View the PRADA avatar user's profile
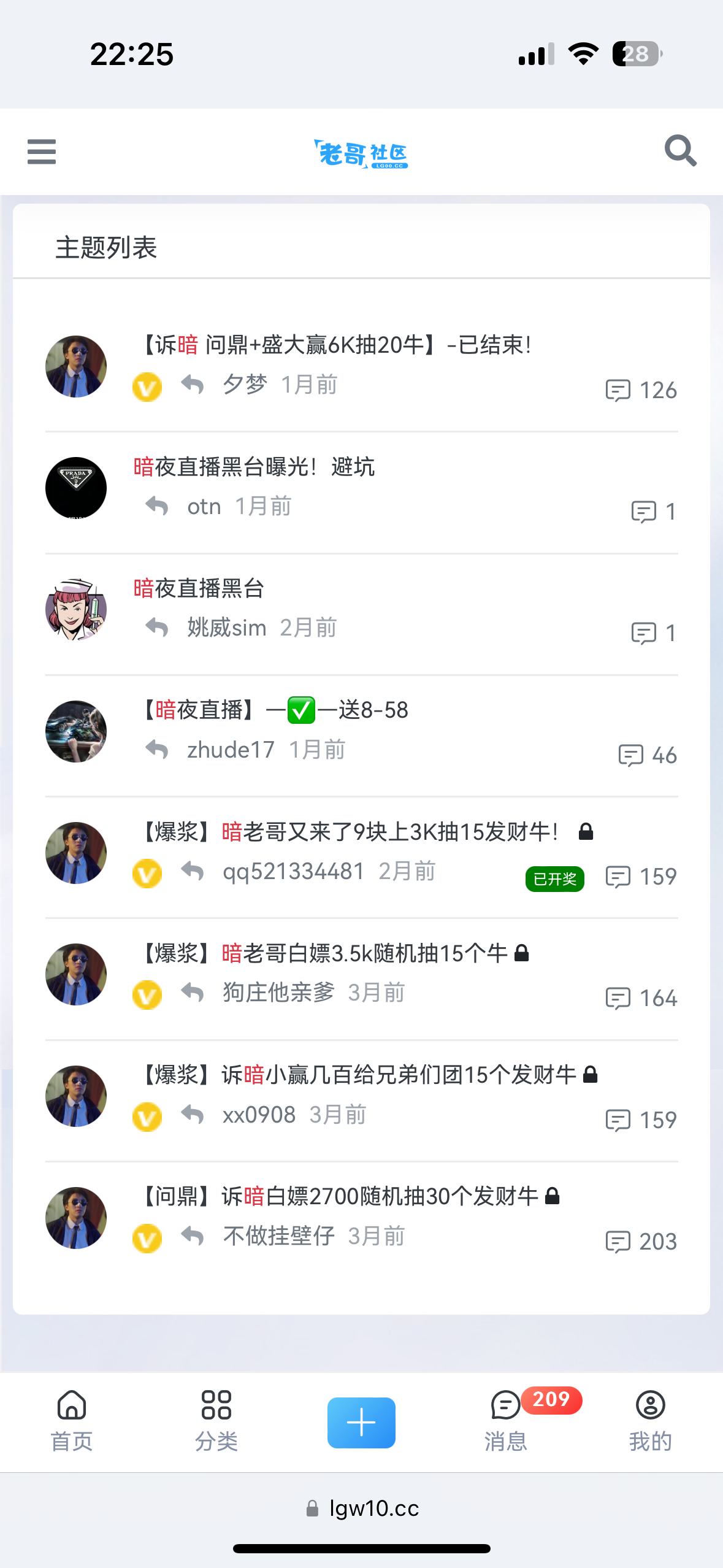The height and width of the screenshot is (1568, 723). pos(76,488)
